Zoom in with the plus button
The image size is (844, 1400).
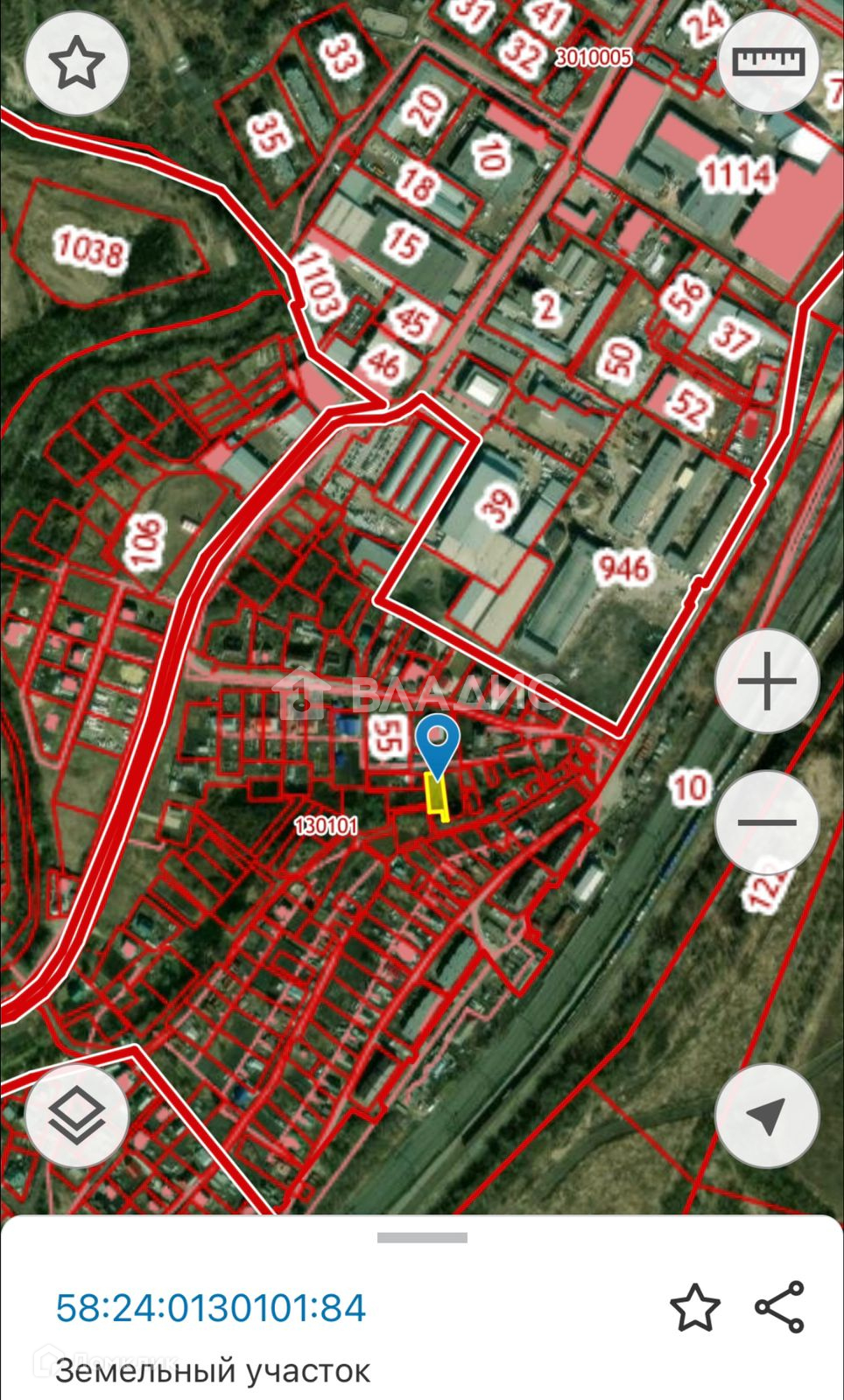tap(767, 681)
